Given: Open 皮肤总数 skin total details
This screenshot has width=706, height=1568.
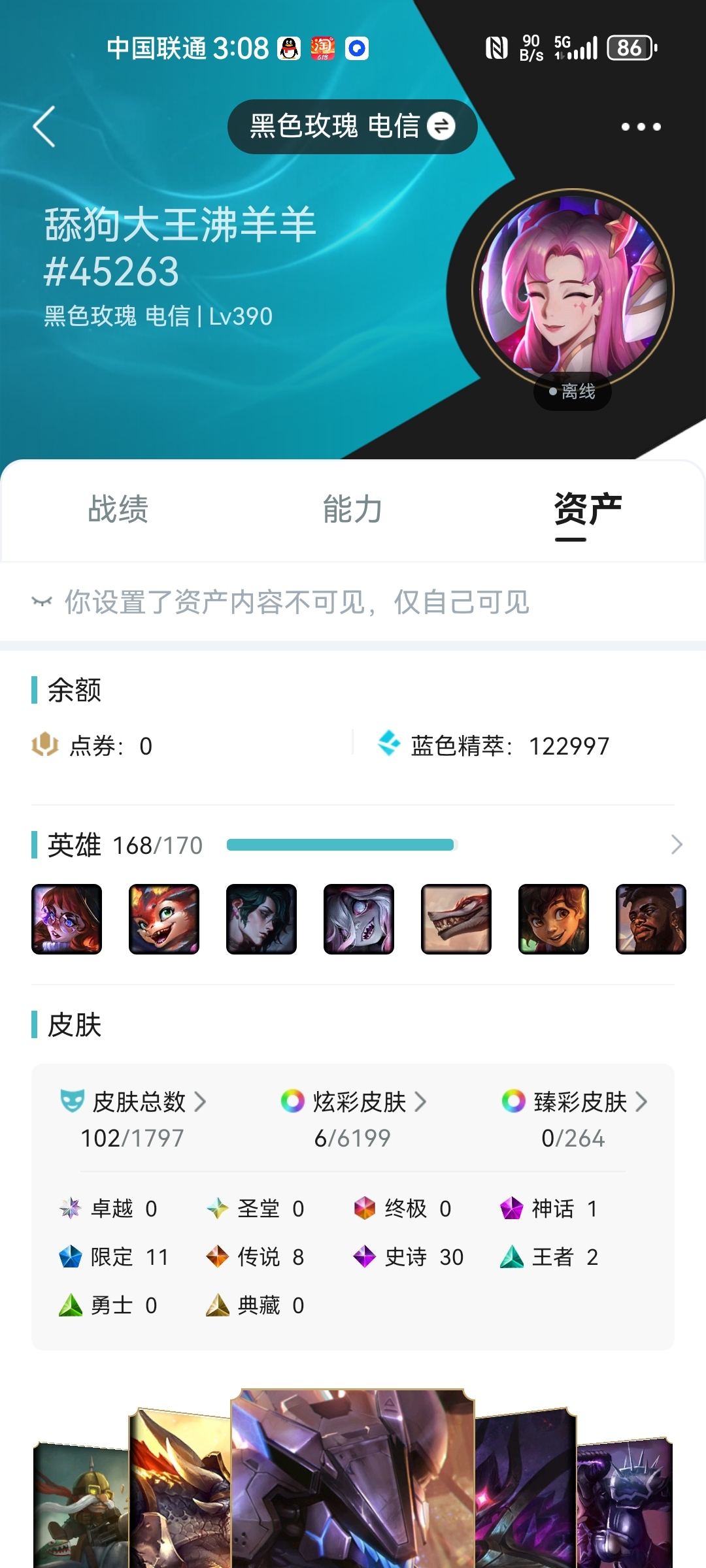Looking at the screenshot, I should (133, 1119).
